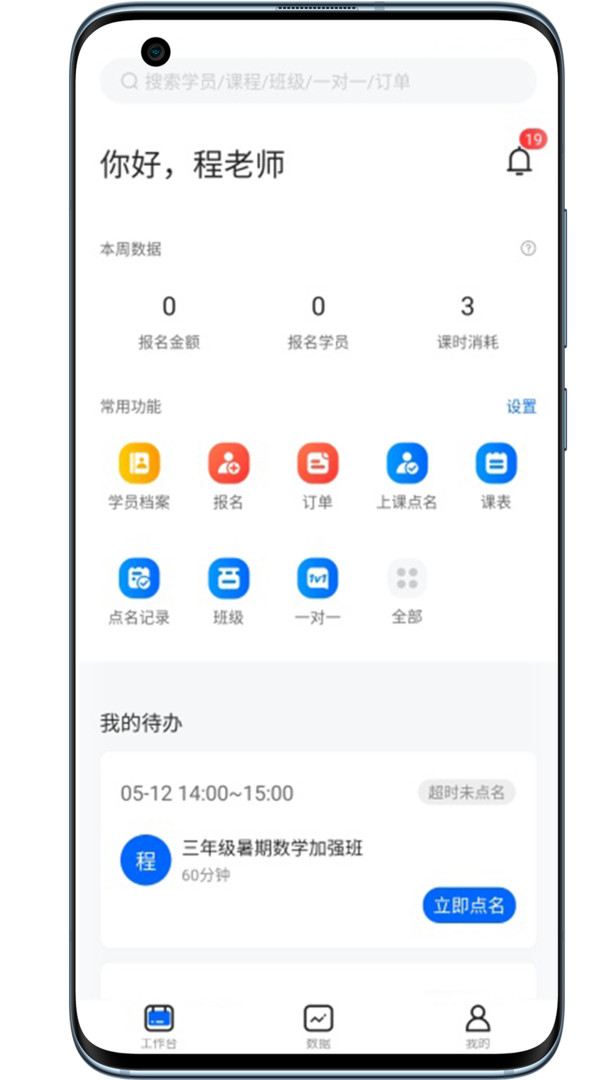
Task: View 点名记录
Action: pos(139,591)
